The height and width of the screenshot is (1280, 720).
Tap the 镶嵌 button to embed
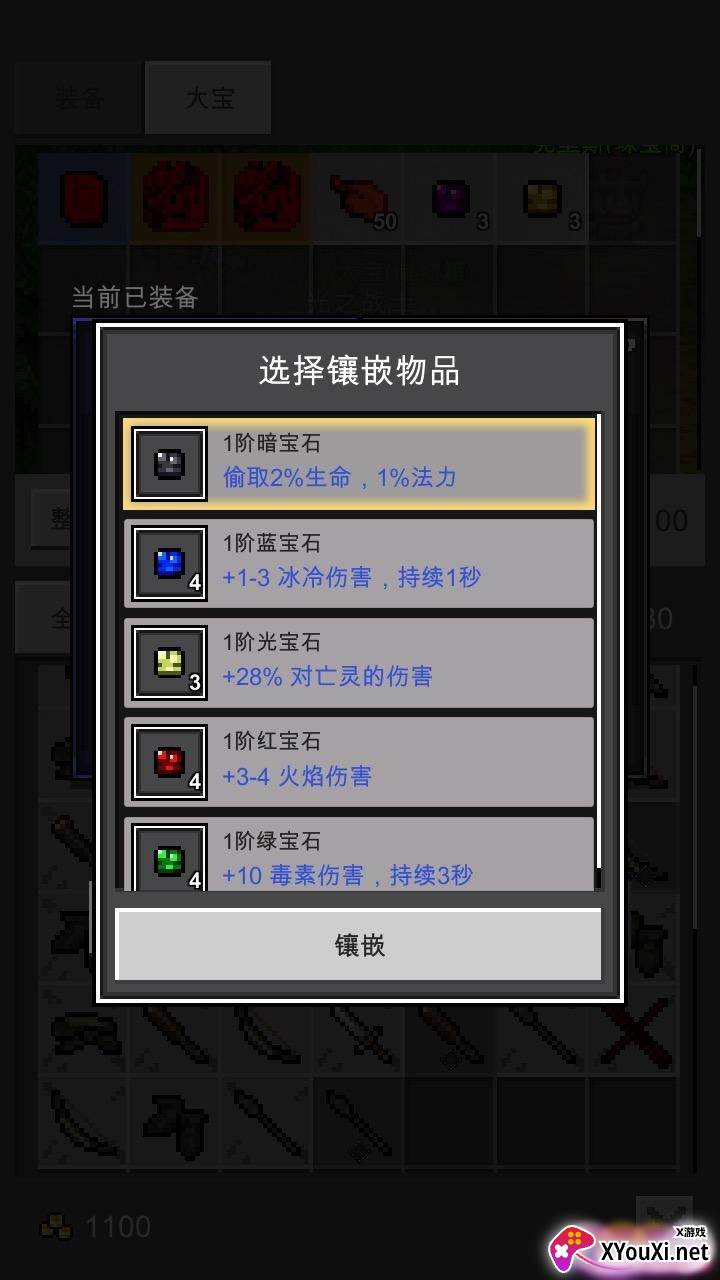359,945
